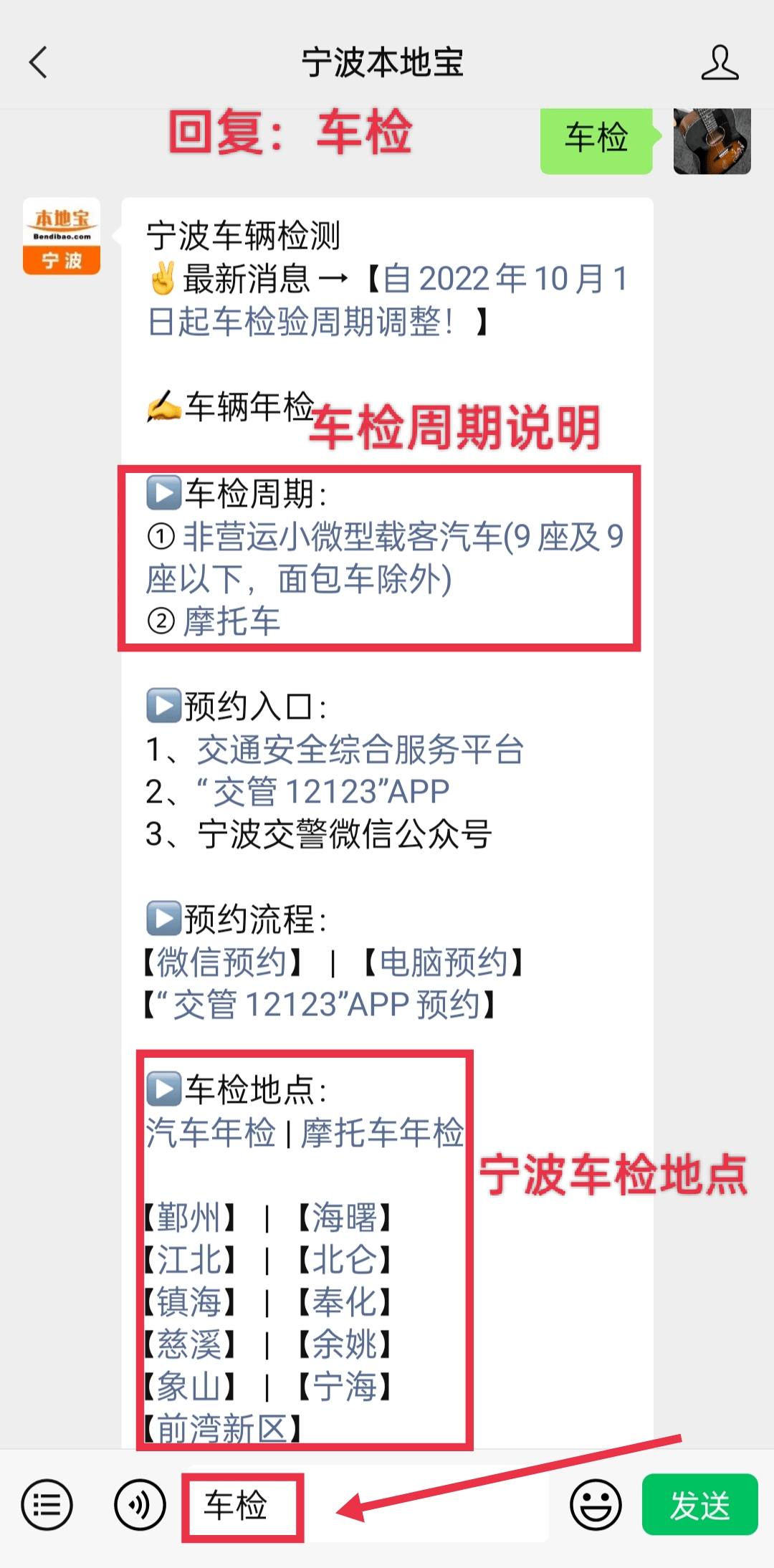The width and height of the screenshot is (774, 1568).
Task: Open the account profile icon
Action: [720, 62]
